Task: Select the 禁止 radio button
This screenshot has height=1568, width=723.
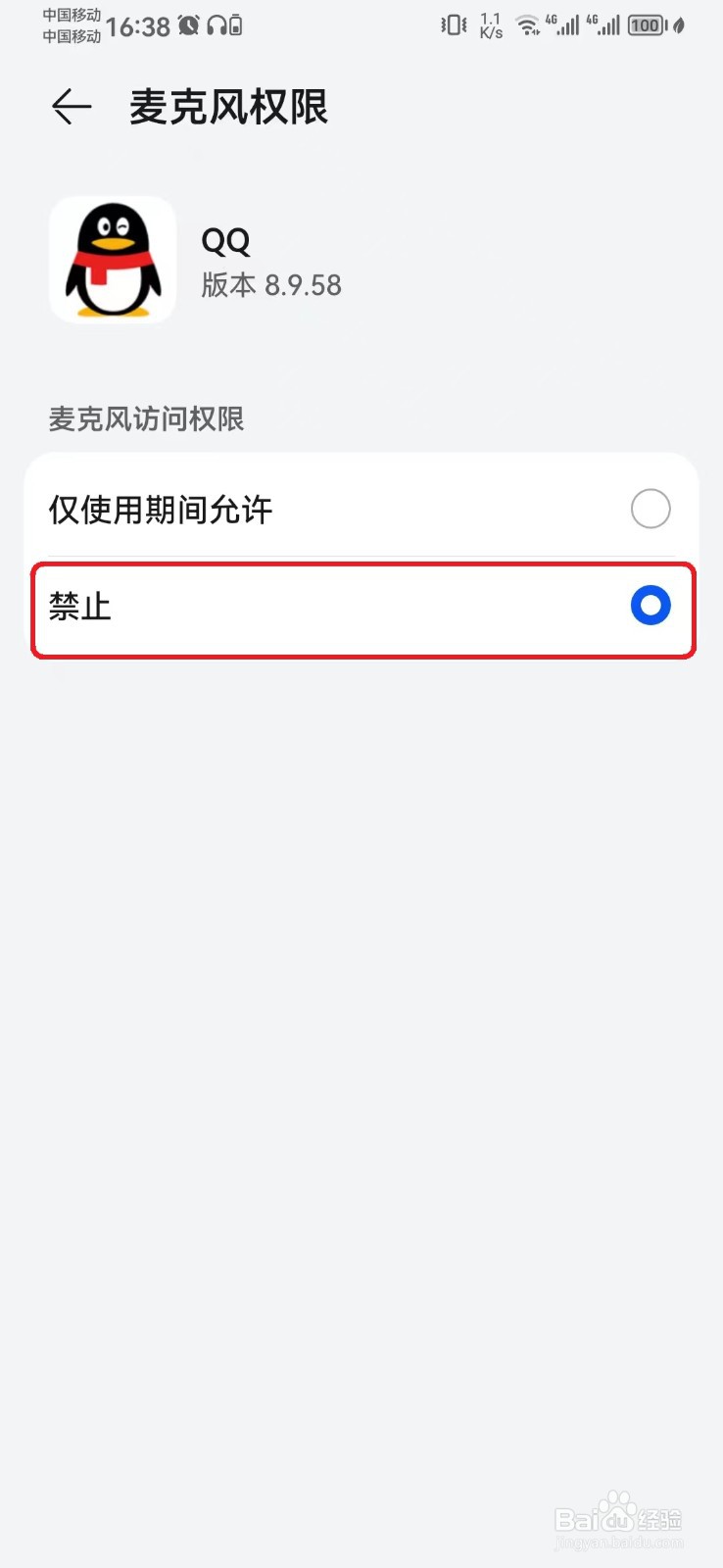Action: pos(649,607)
